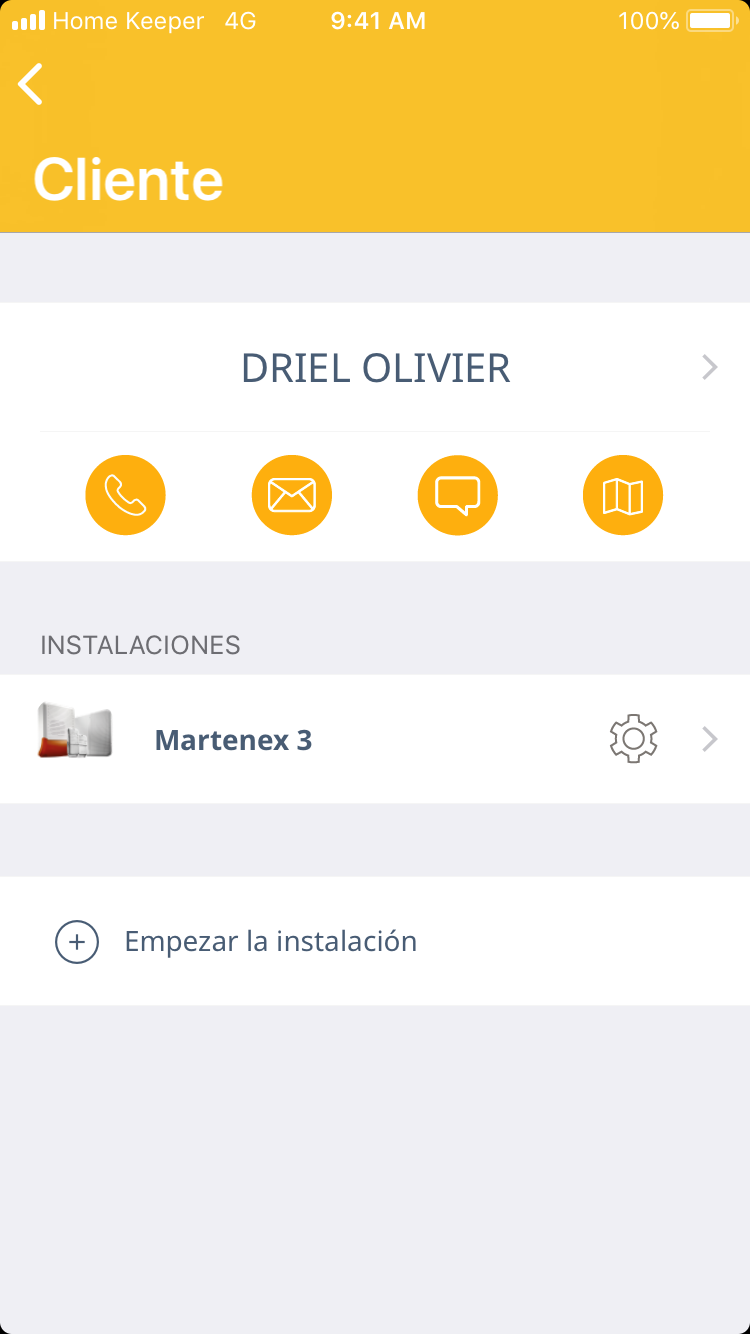Go back from the Cliente screen

point(31,84)
